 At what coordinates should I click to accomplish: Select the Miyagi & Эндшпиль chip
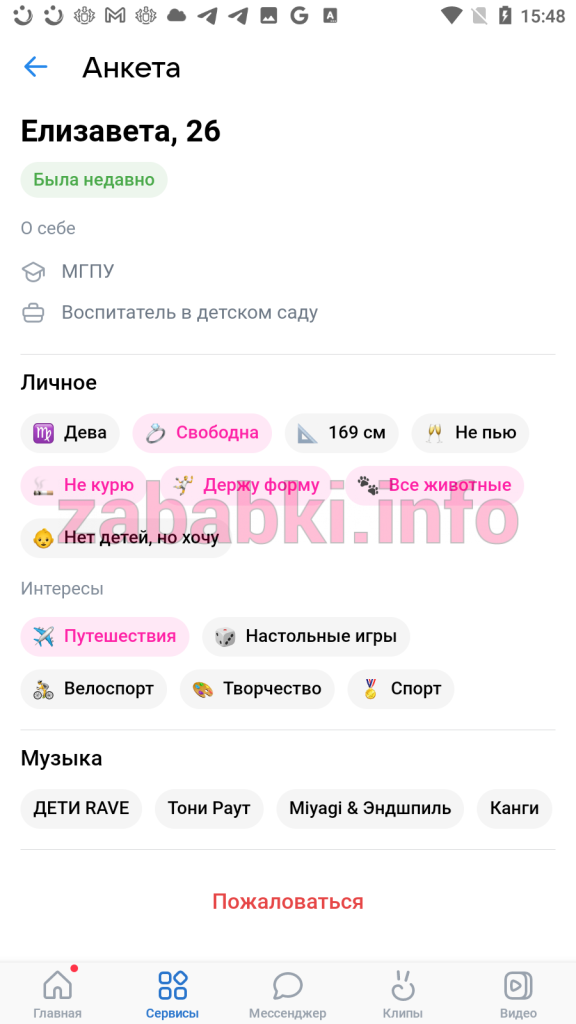click(370, 808)
